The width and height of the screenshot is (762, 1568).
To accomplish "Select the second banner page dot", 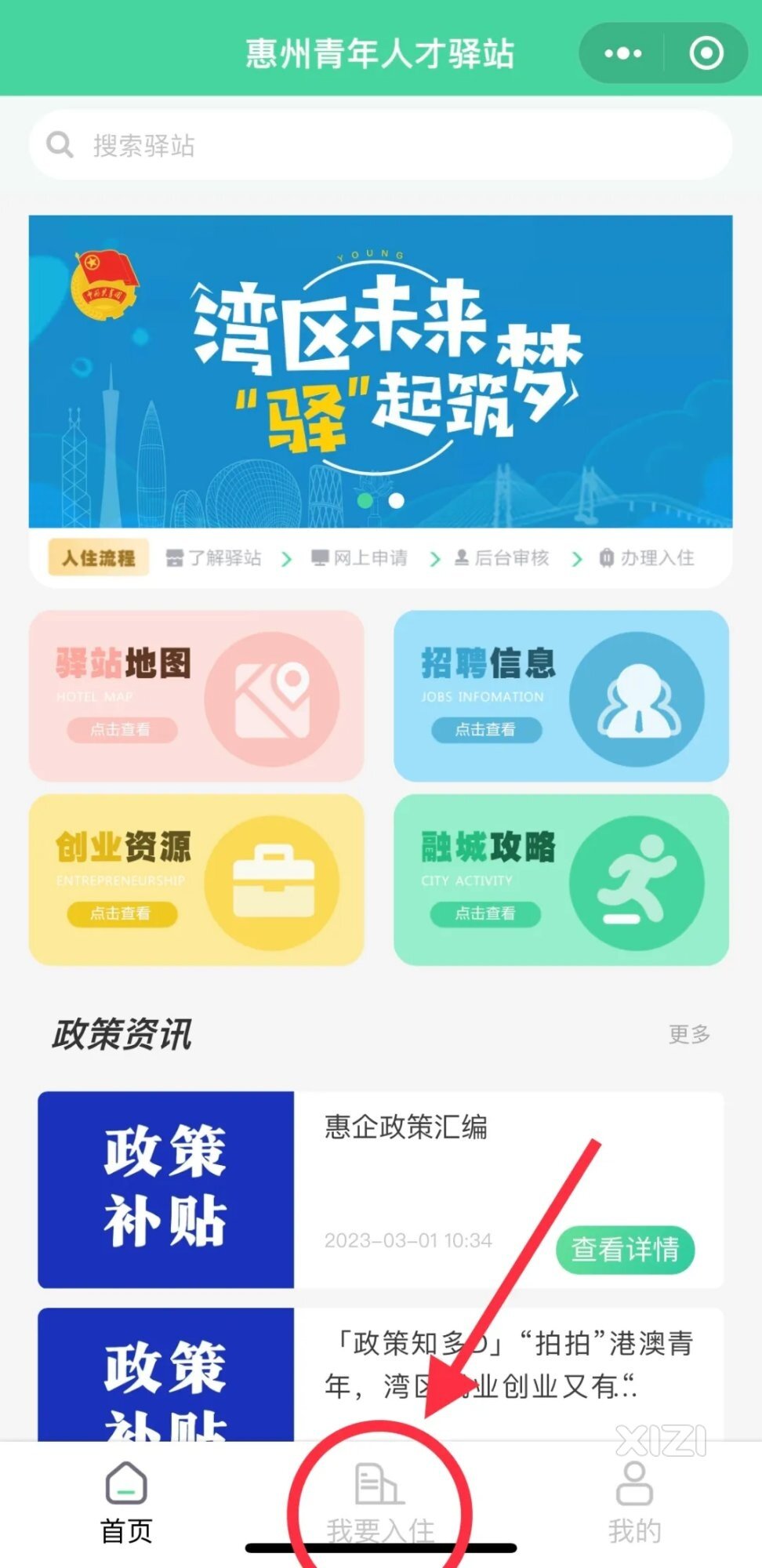I will (397, 500).
